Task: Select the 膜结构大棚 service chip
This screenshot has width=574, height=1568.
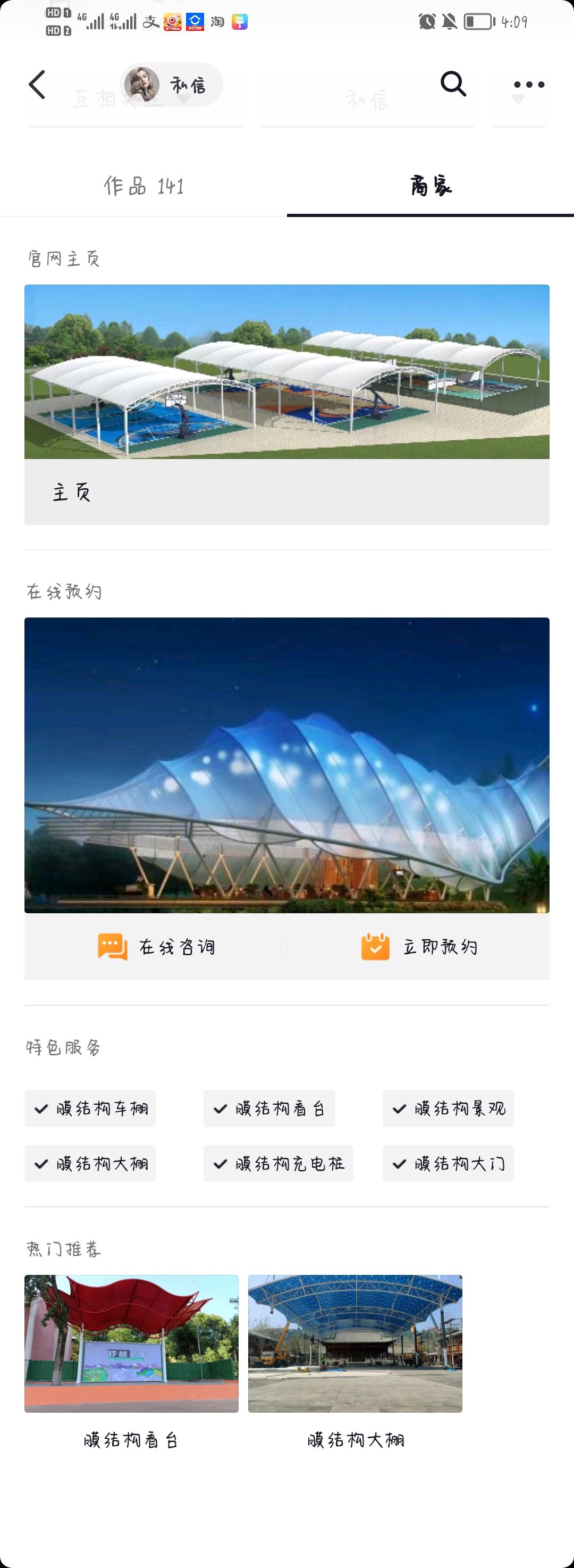Action: pyautogui.click(x=90, y=1163)
